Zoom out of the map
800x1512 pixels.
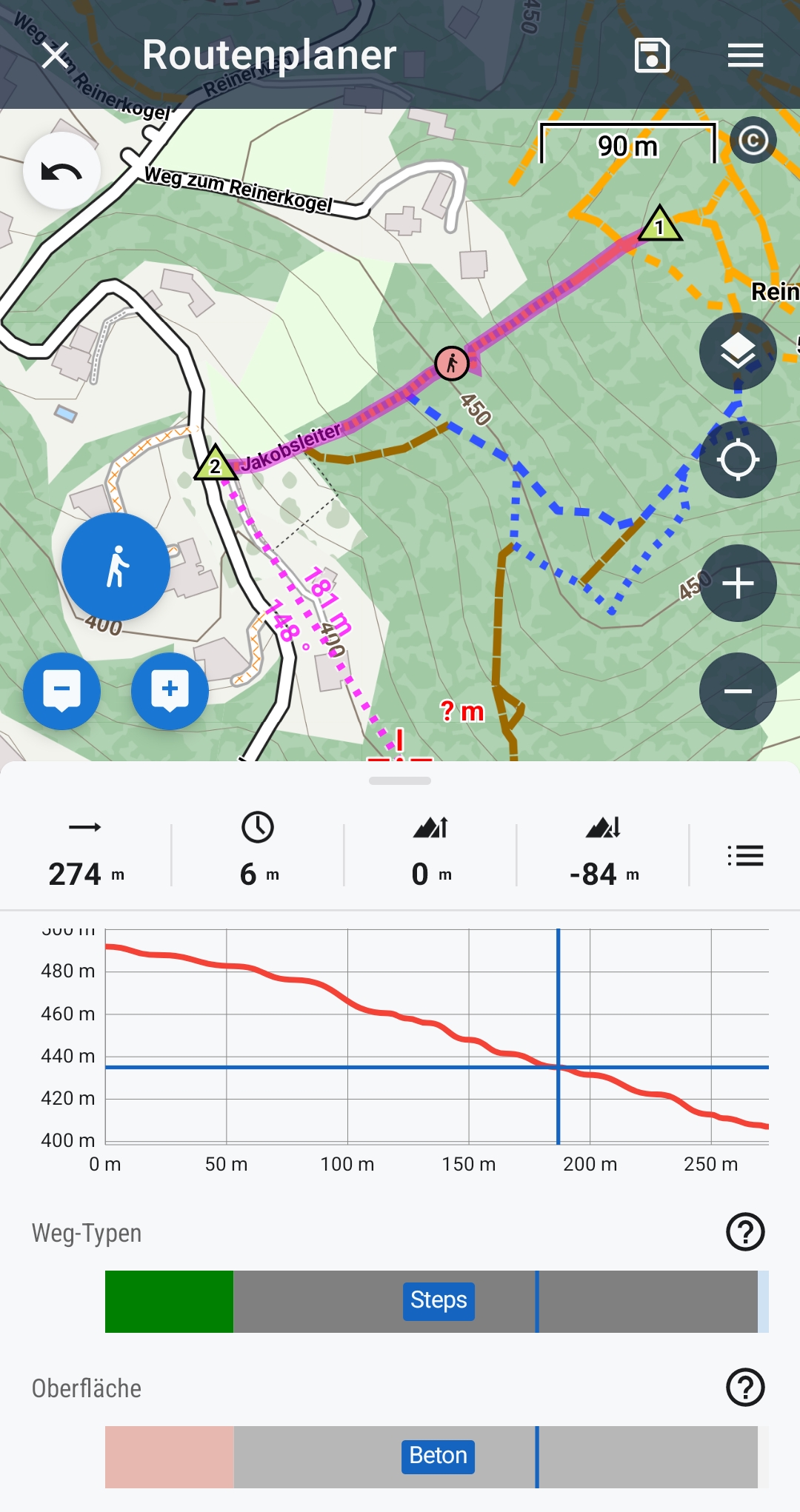[738, 692]
